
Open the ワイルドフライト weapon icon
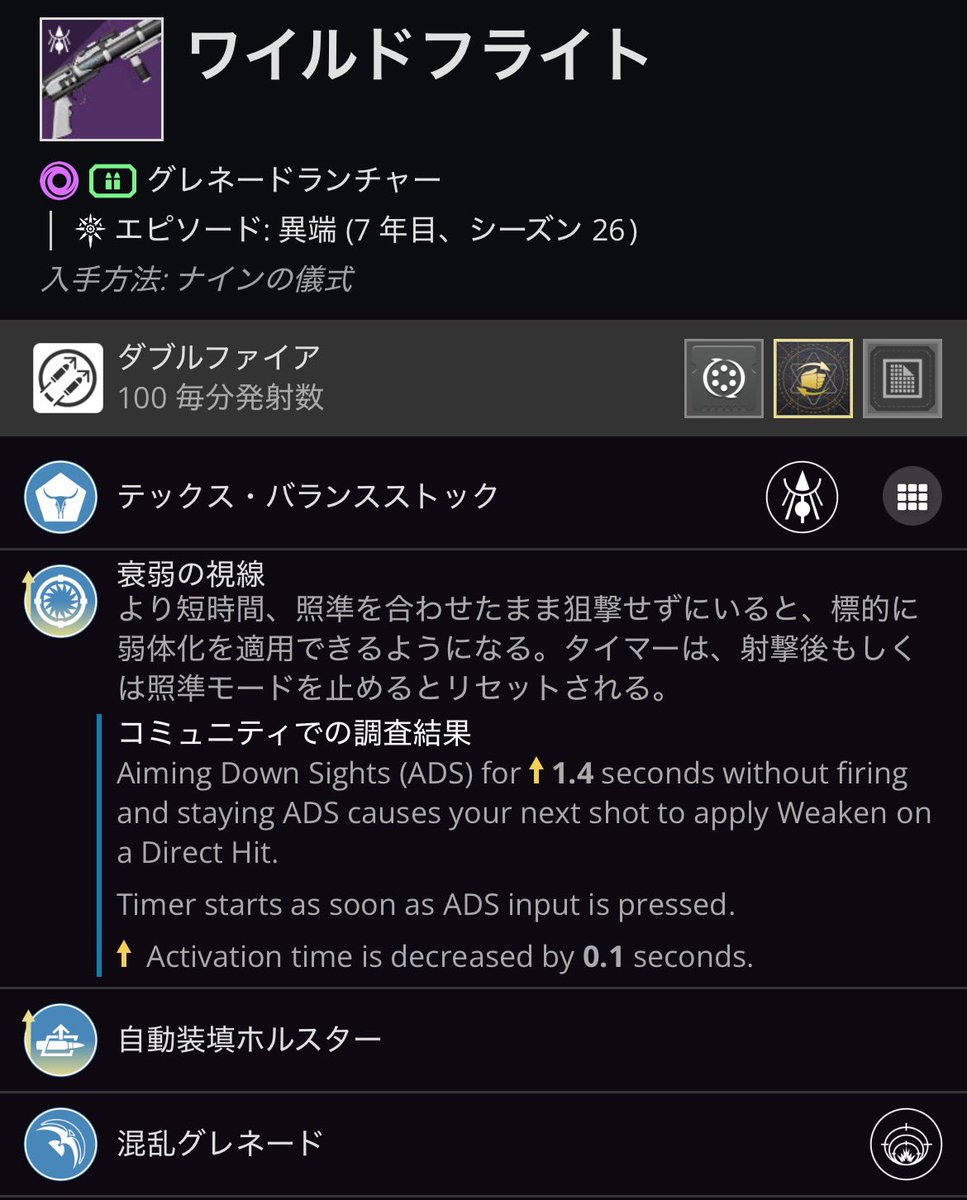coord(101,80)
